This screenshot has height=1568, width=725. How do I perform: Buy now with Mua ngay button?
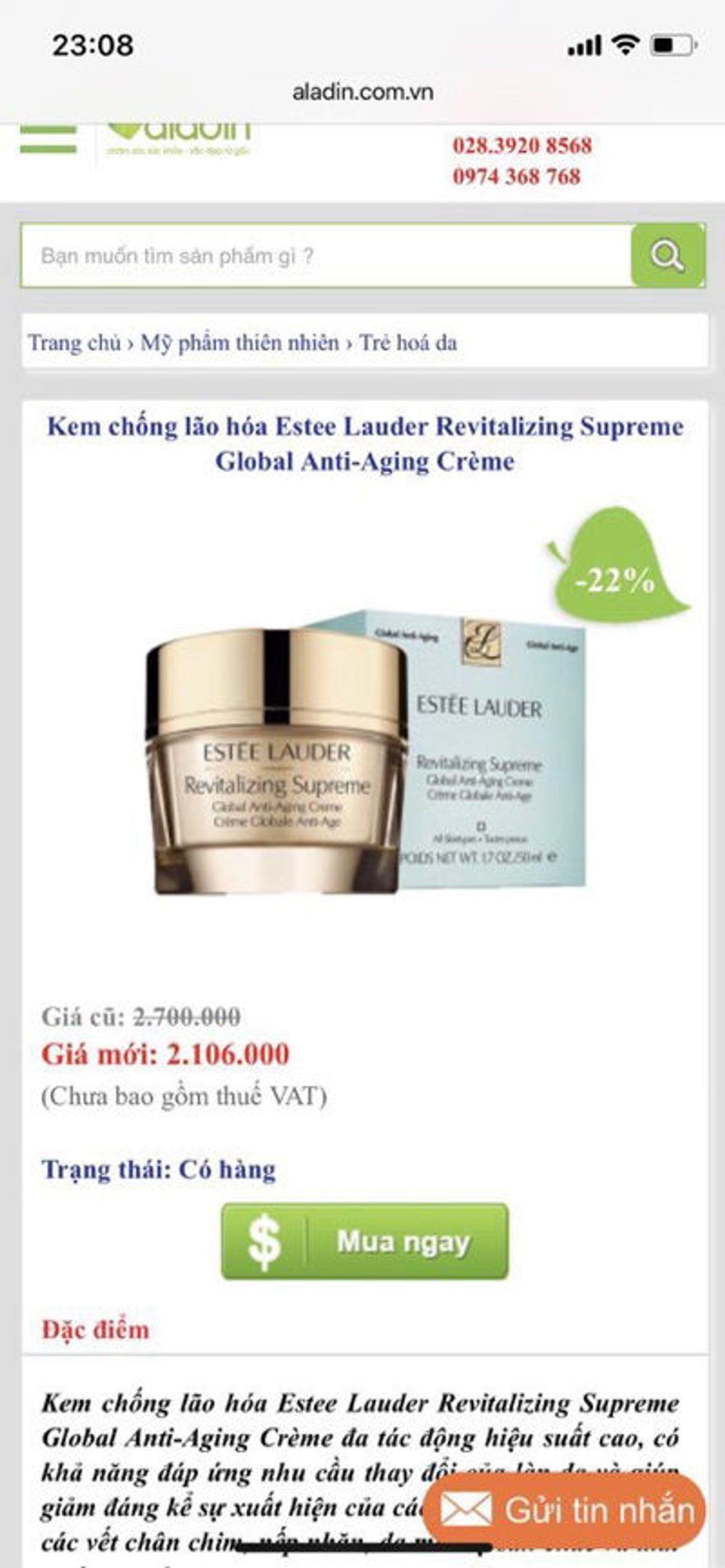(365, 1241)
